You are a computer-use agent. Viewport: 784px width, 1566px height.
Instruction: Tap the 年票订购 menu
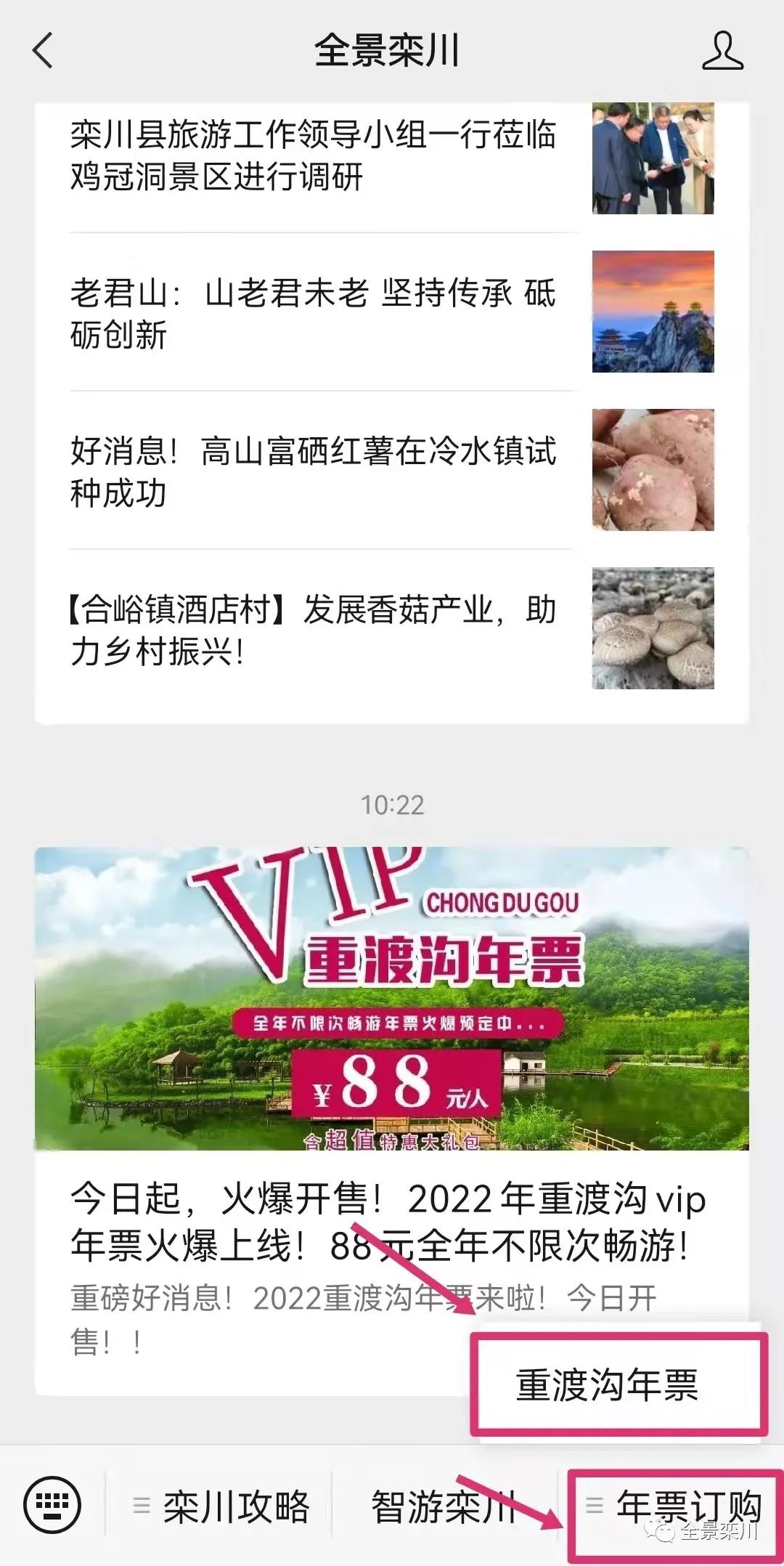pos(675,1506)
